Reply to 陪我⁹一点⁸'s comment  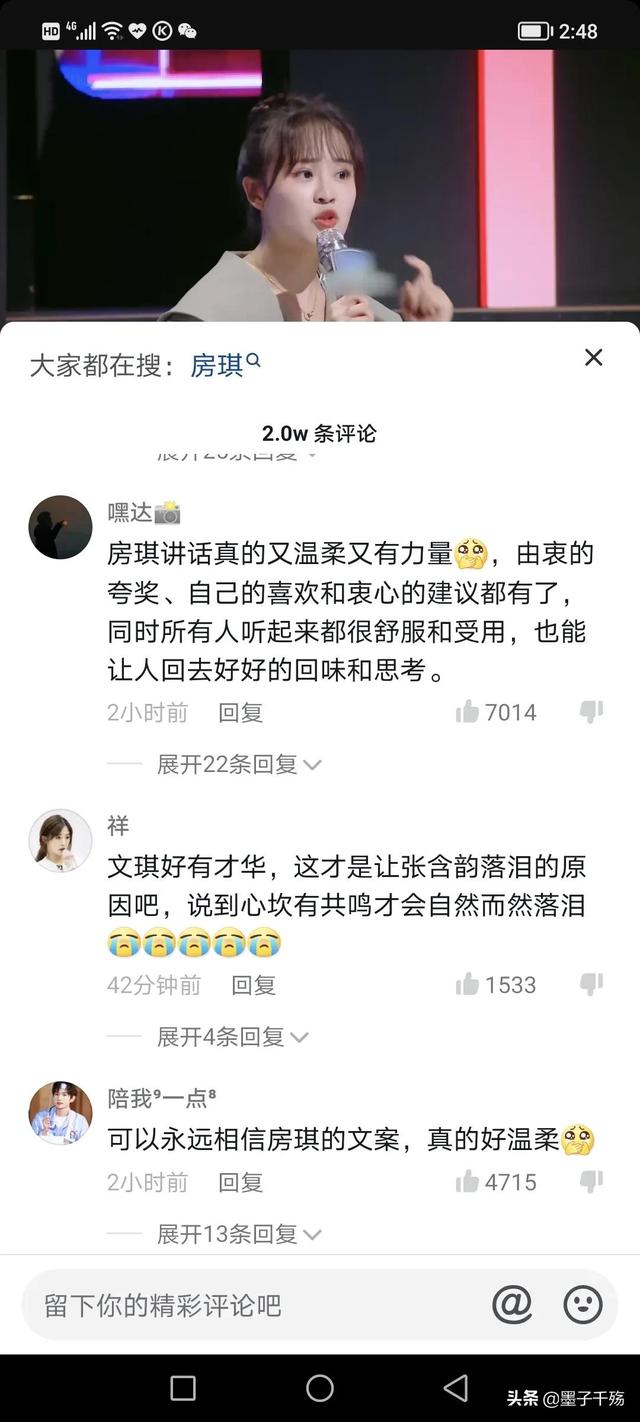[241, 1182]
